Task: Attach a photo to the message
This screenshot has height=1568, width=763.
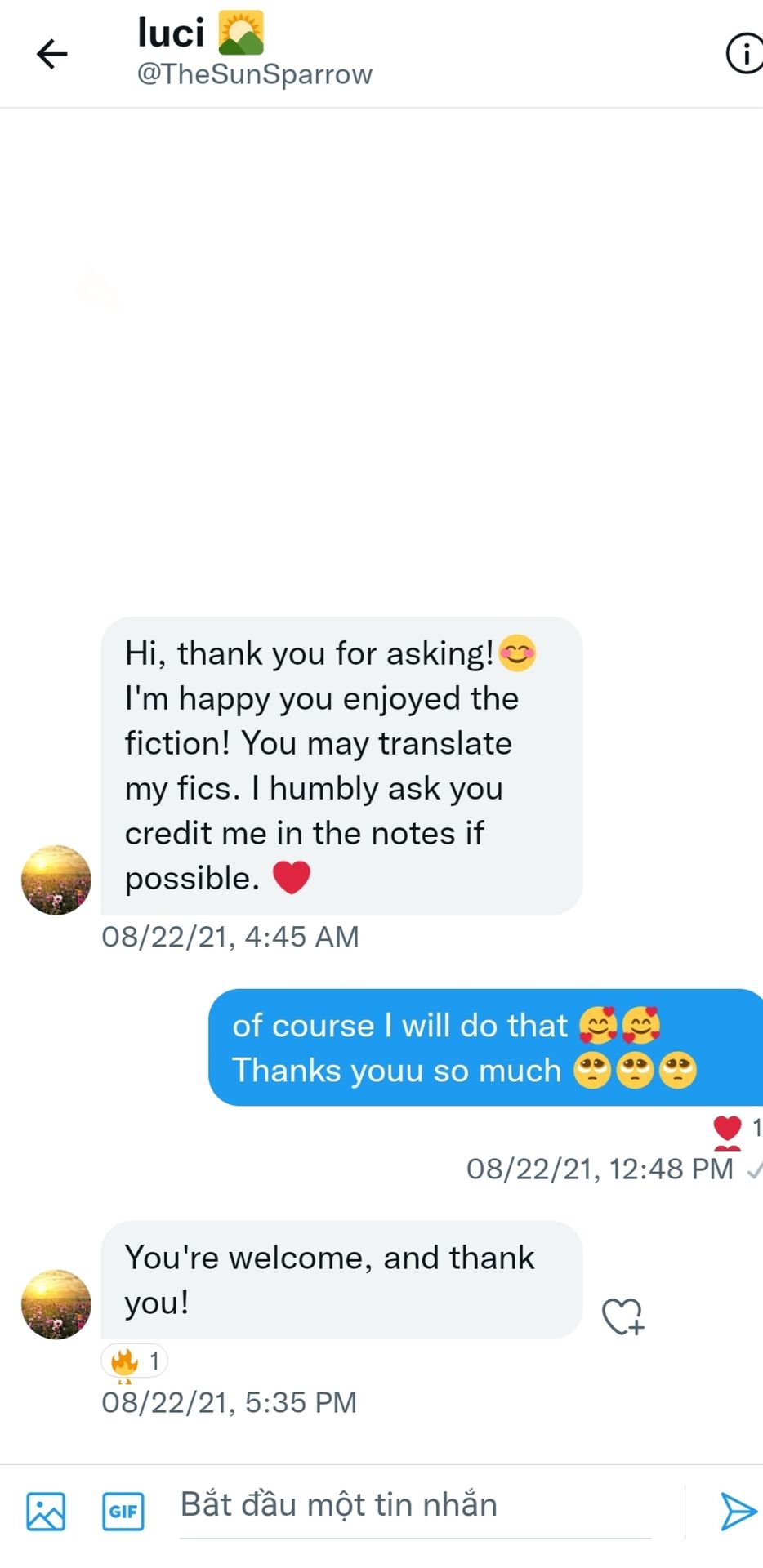Action: tap(46, 1511)
